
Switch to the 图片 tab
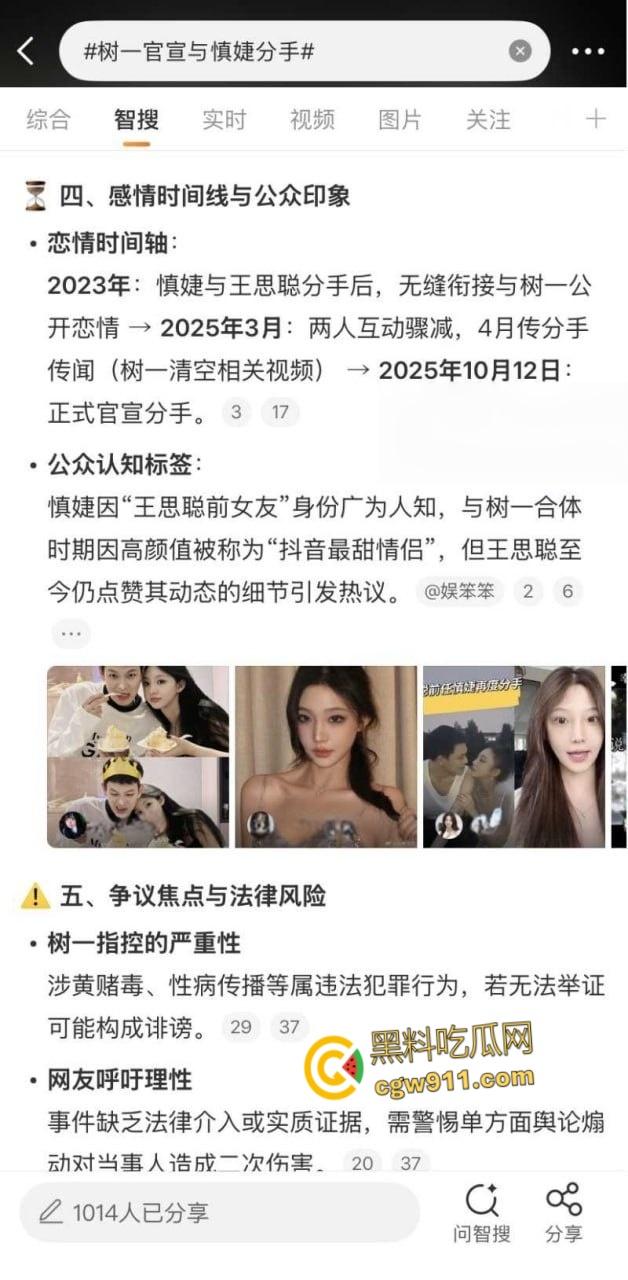(400, 120)
